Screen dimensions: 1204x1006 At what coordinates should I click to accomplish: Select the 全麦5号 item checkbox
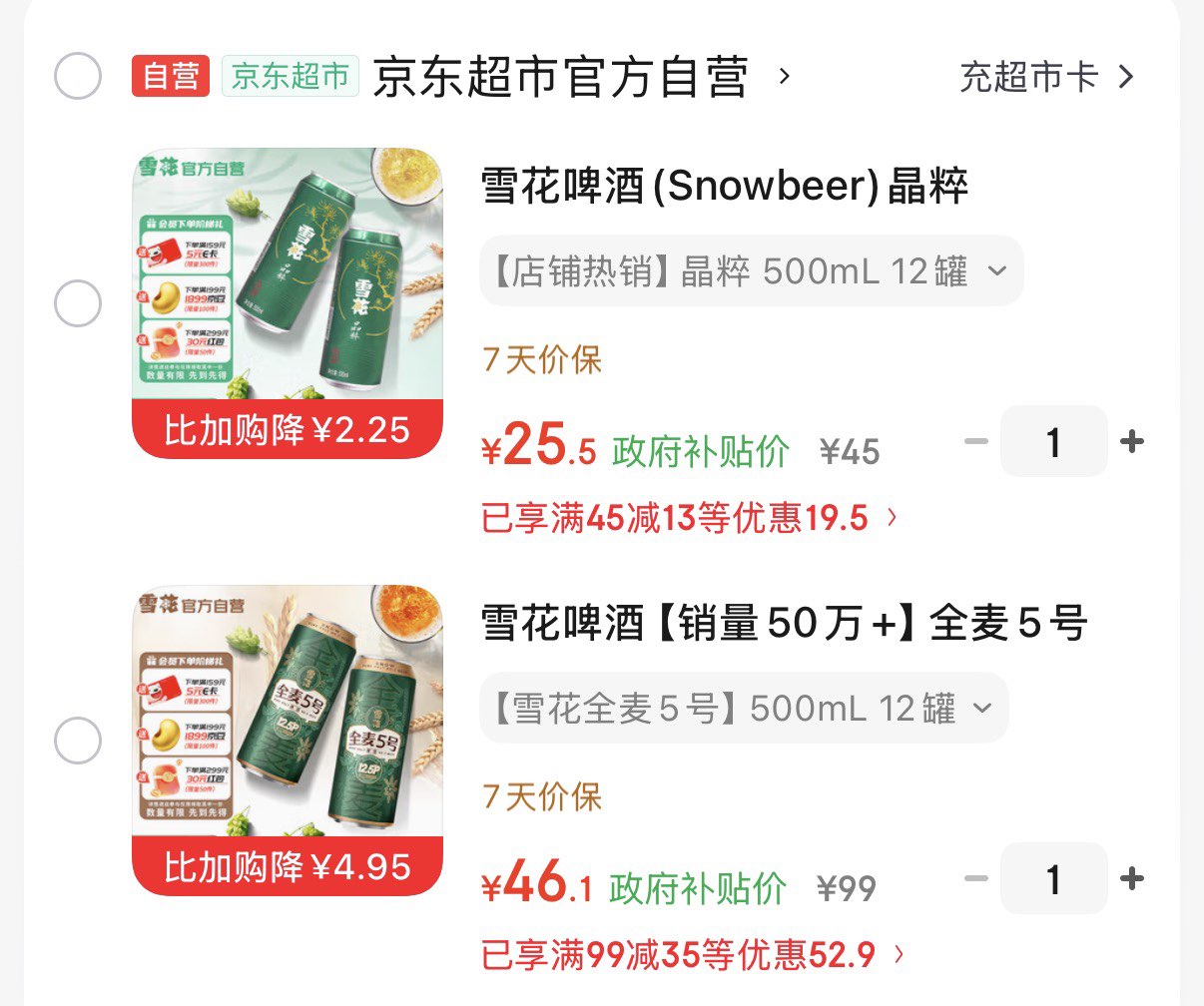78,741
